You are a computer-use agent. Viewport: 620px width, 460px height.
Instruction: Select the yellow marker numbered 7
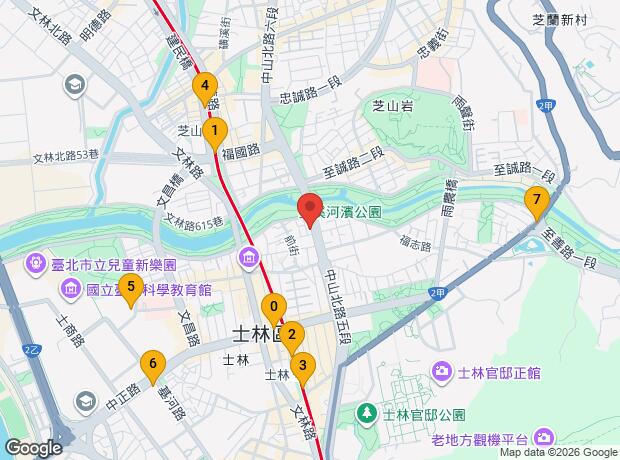(537, 200)
